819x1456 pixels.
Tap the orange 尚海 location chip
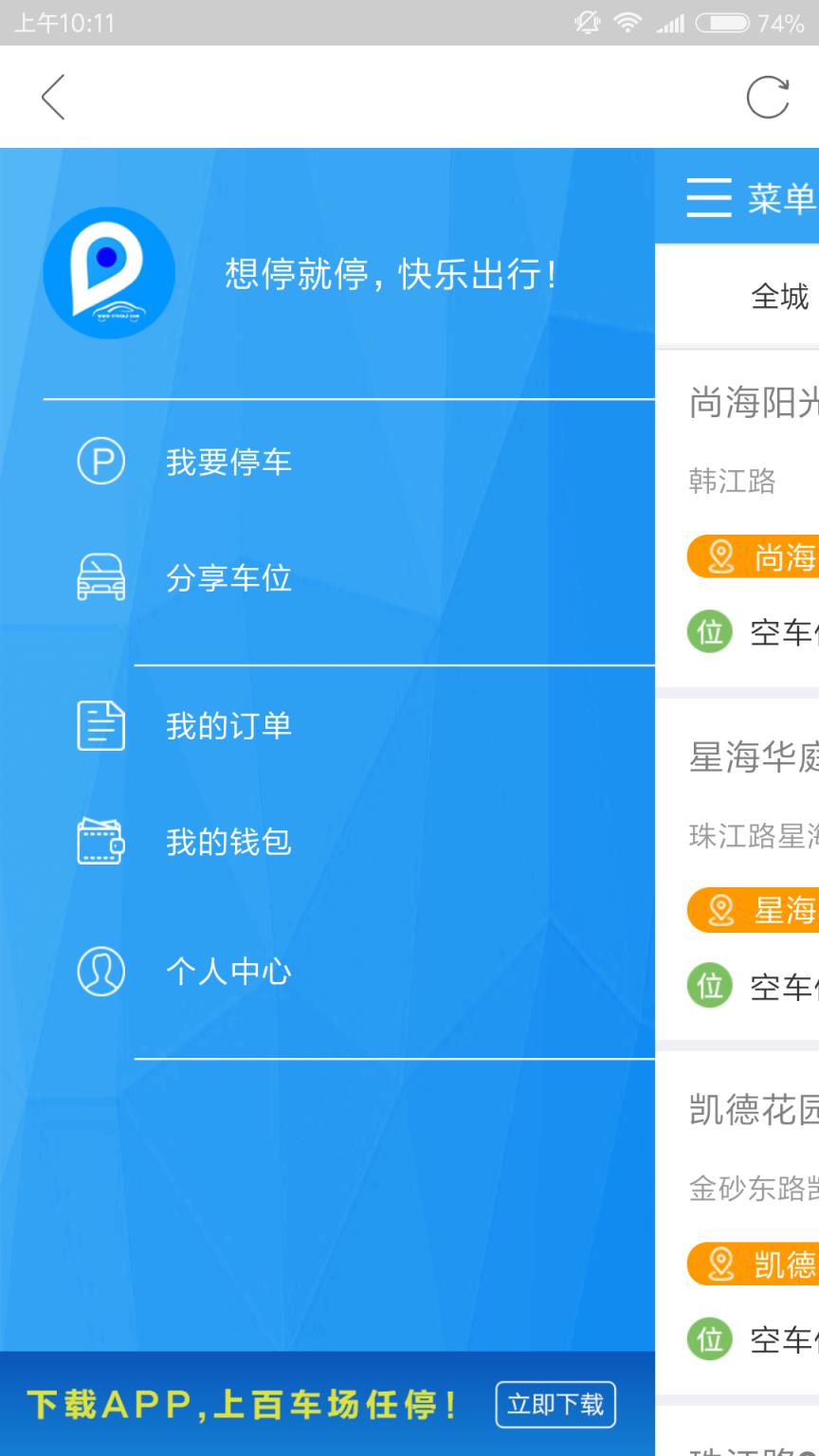pos(753,557)
